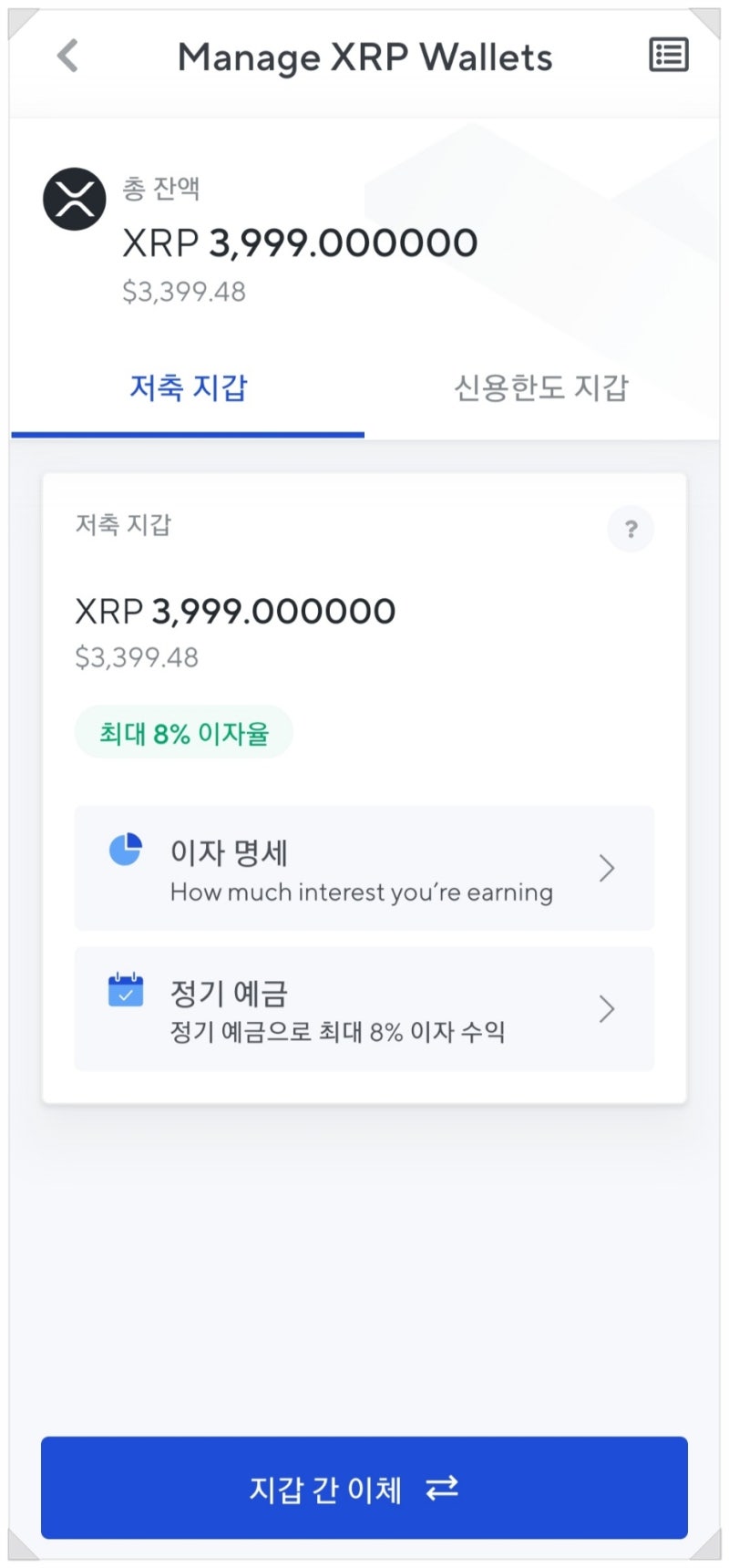Switch to the 신용한도 지갑 tab
Viewport: 729px width, 1568px height.
click(544, 387)
